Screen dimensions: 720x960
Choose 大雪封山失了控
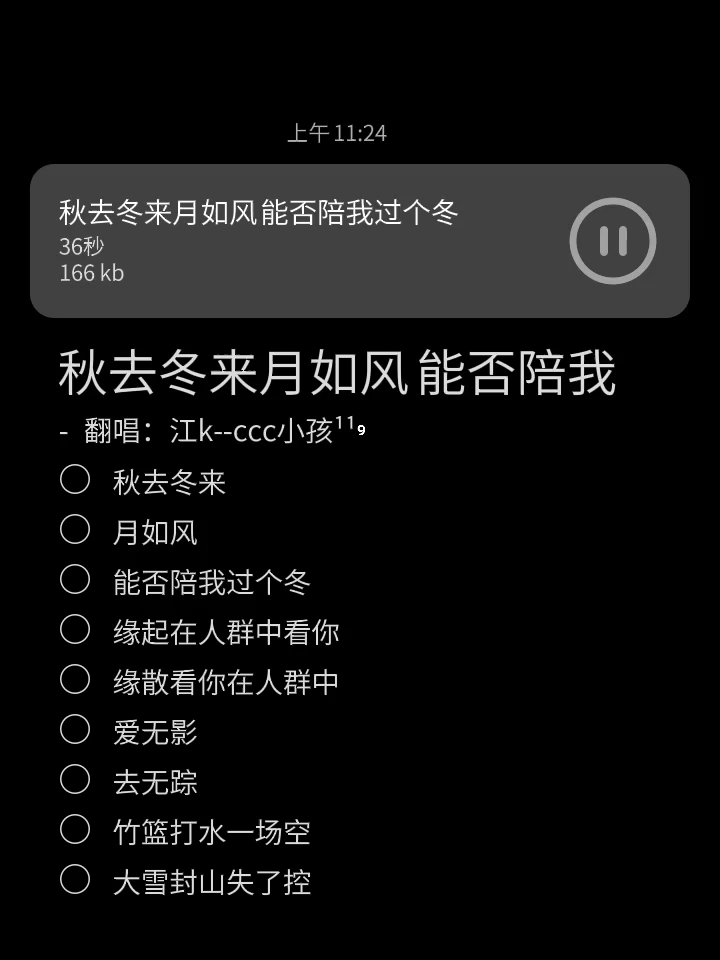(75, 880)
